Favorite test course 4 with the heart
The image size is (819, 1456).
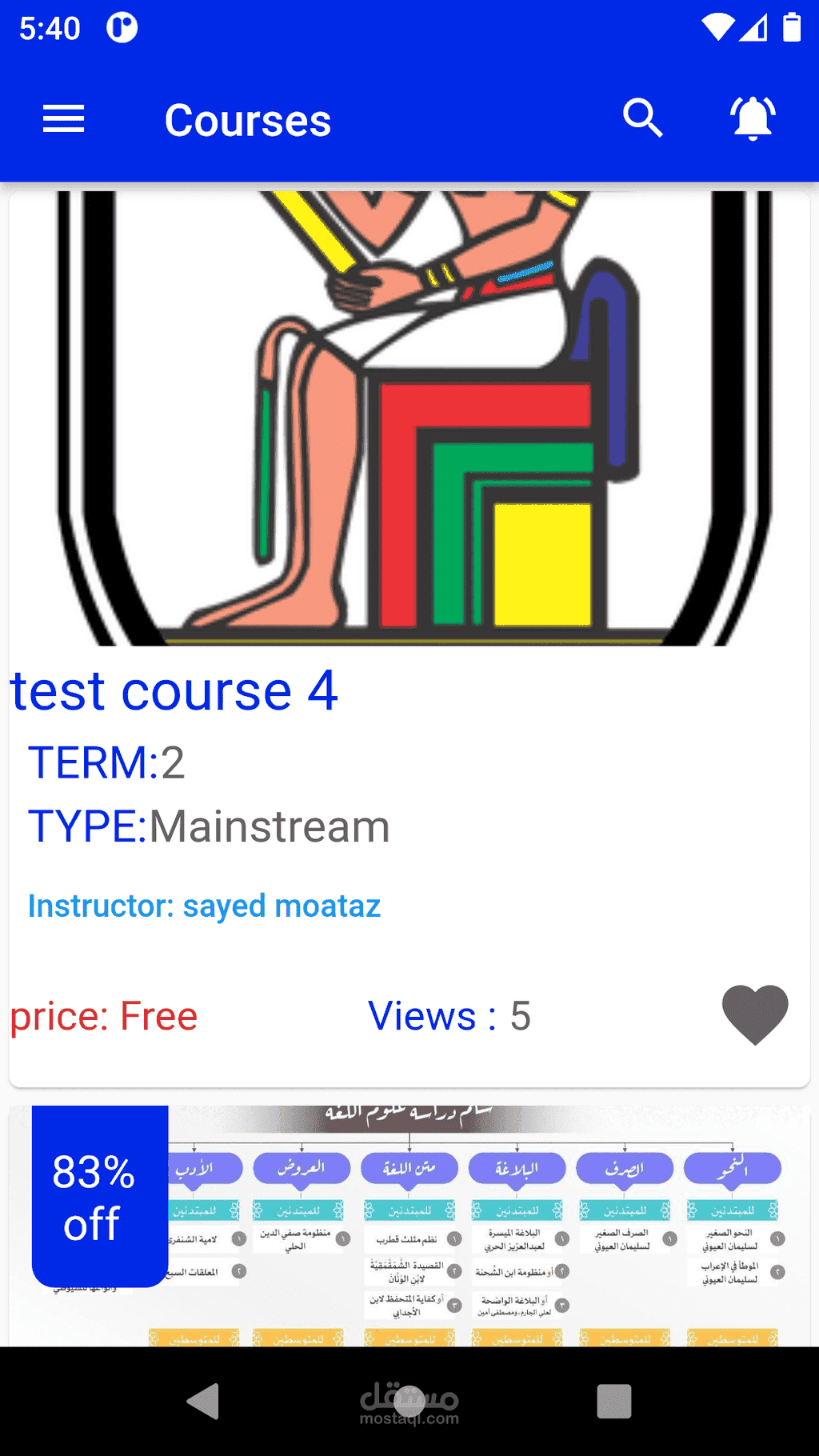coord(755,1014)
